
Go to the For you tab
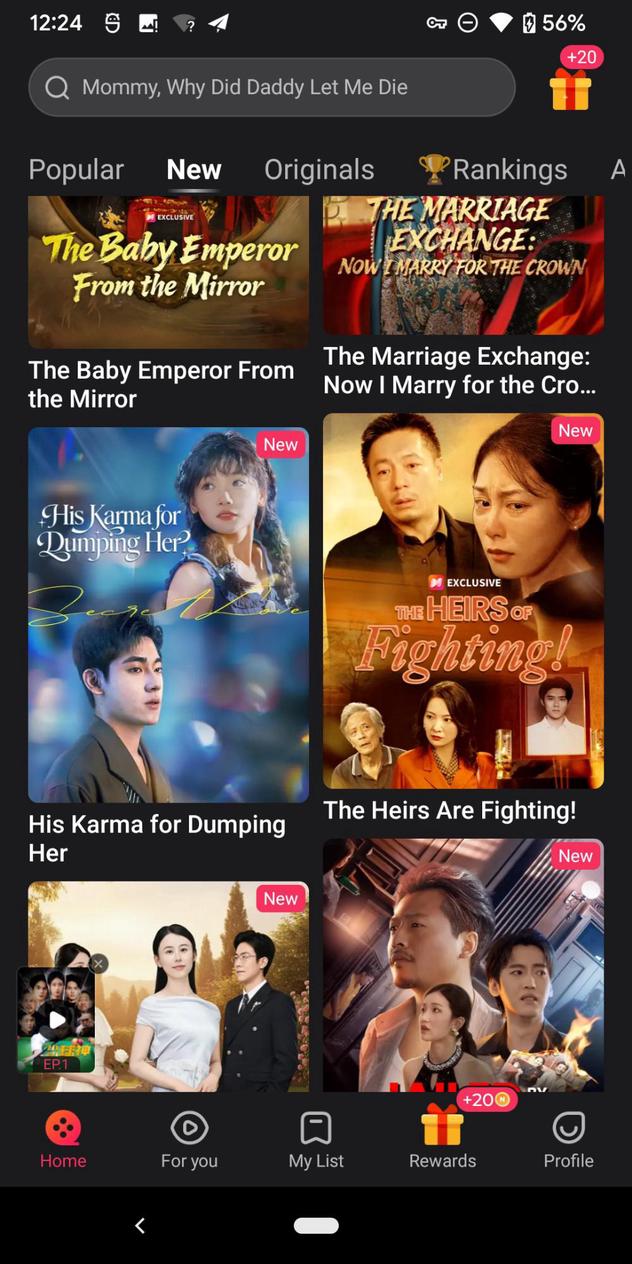click(189, 1140)
